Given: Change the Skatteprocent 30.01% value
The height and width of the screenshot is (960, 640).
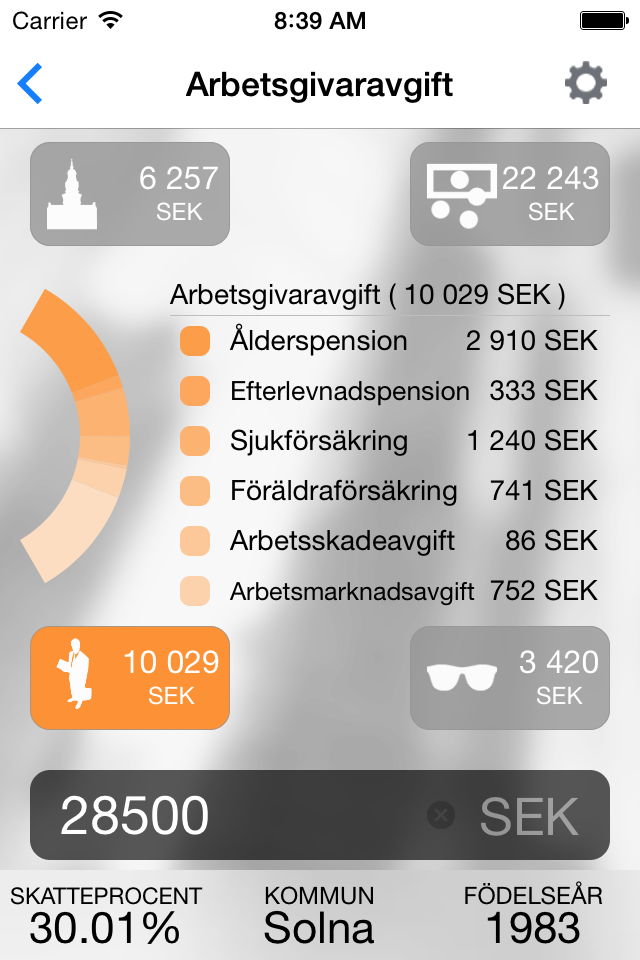Looking at the screenshot, I should click(x=106, y=915).
